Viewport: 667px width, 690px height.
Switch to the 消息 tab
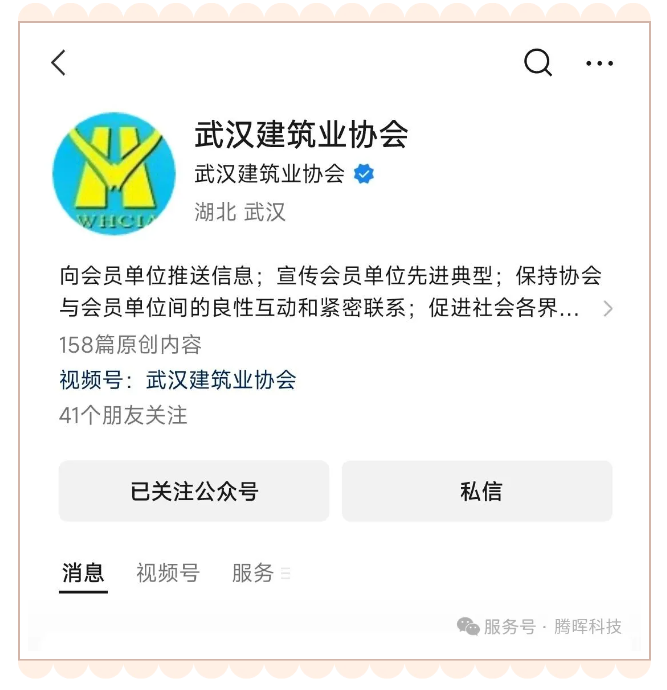[83, 573]
